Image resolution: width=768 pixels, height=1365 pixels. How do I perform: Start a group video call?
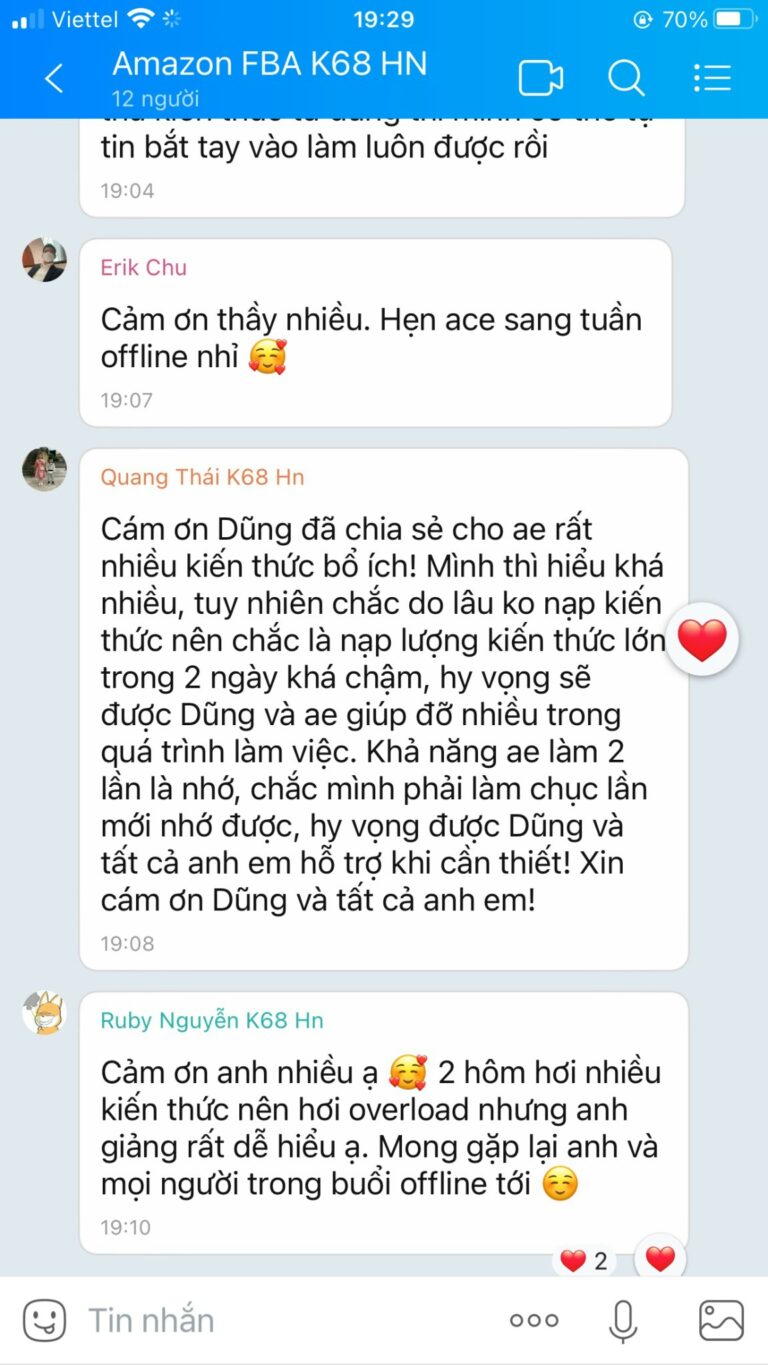tap(540, 78)
